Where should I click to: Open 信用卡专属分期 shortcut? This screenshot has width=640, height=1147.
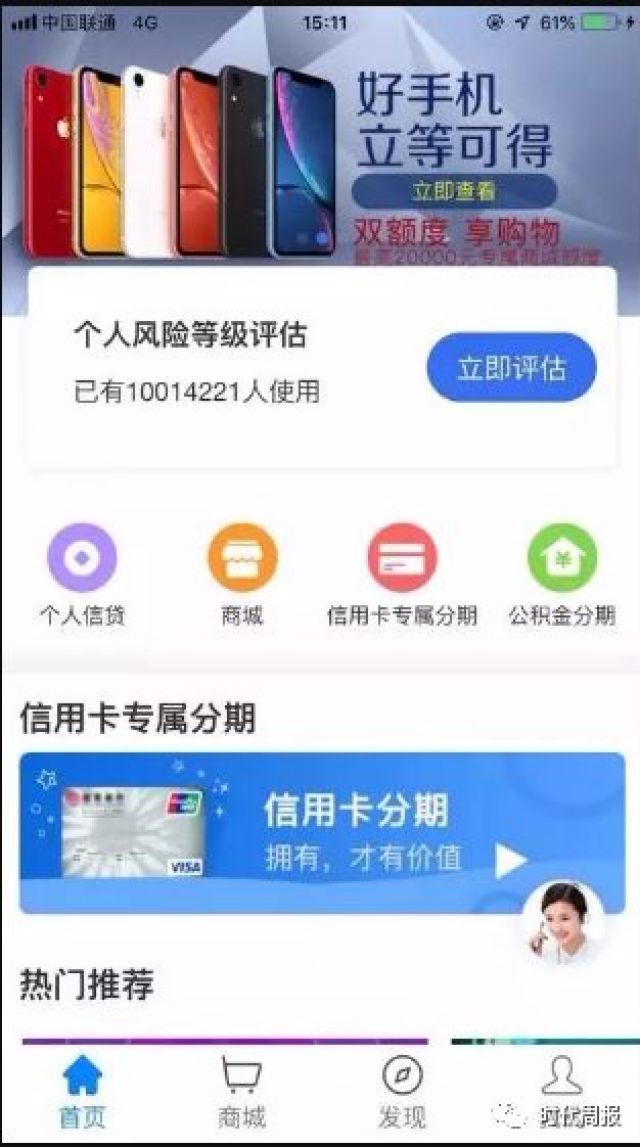point(402,560)
